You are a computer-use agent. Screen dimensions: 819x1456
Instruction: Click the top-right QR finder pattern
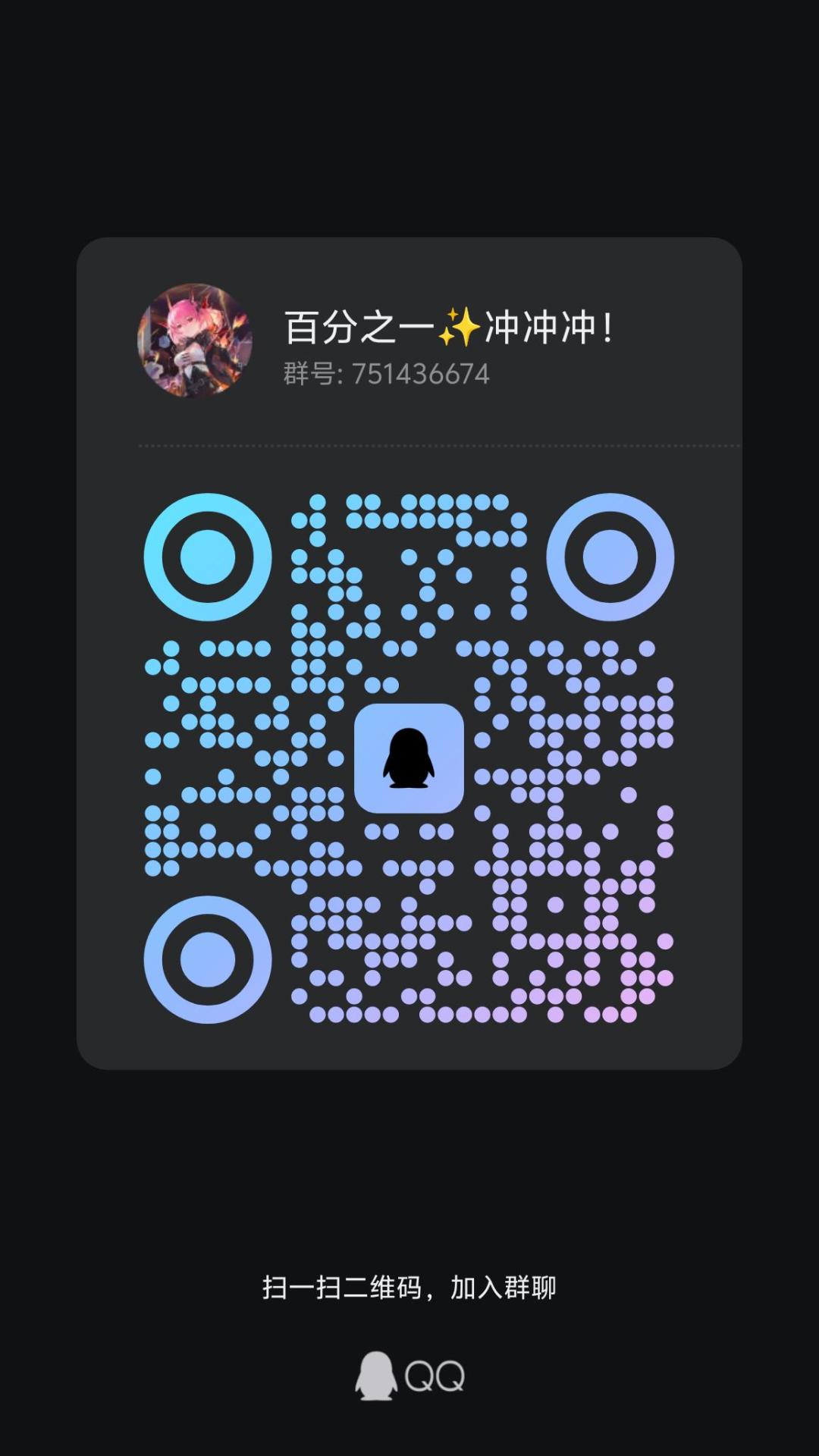click(610, 556)
